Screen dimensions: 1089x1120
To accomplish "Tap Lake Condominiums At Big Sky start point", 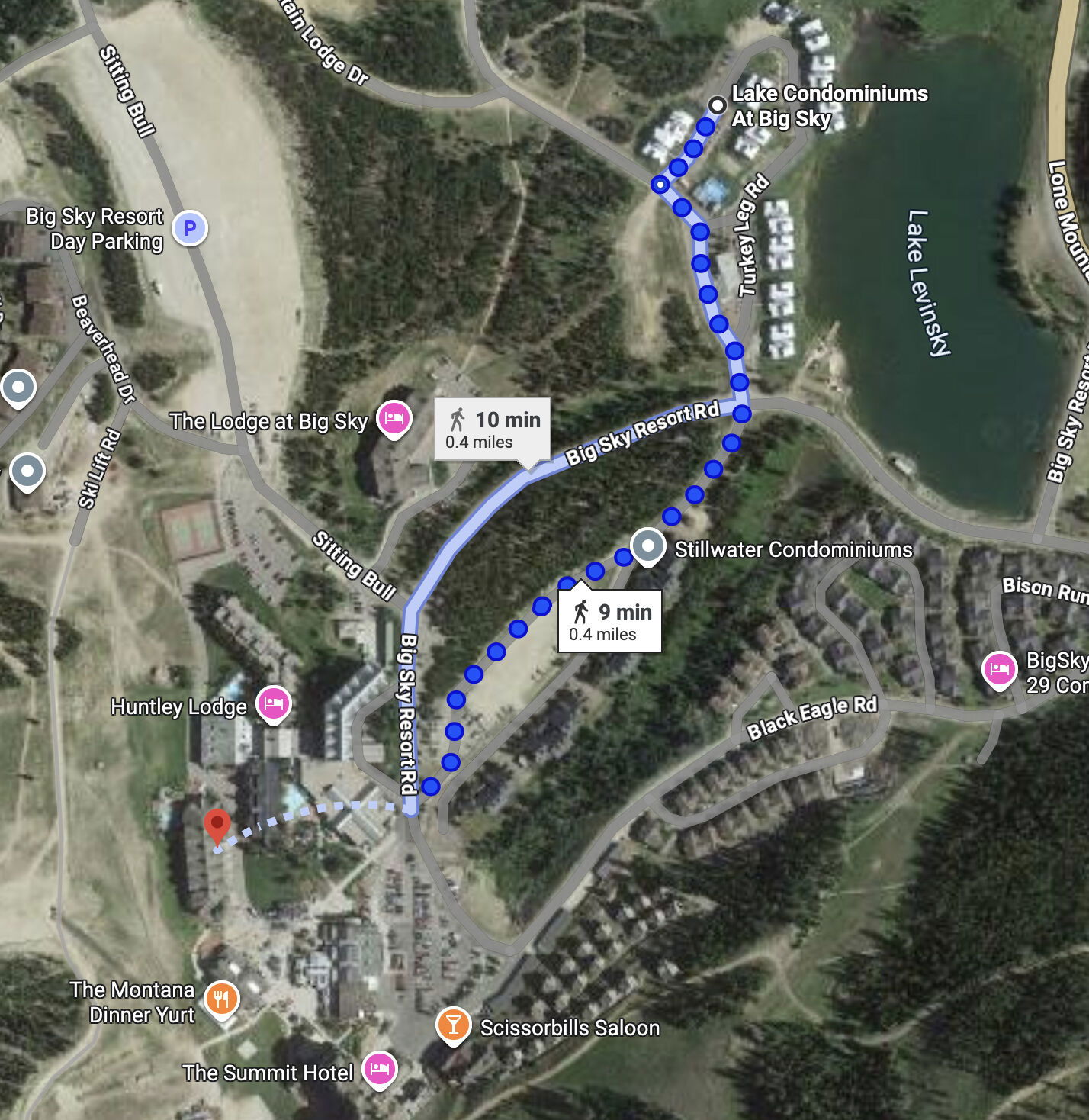I will tap(717, 105).
